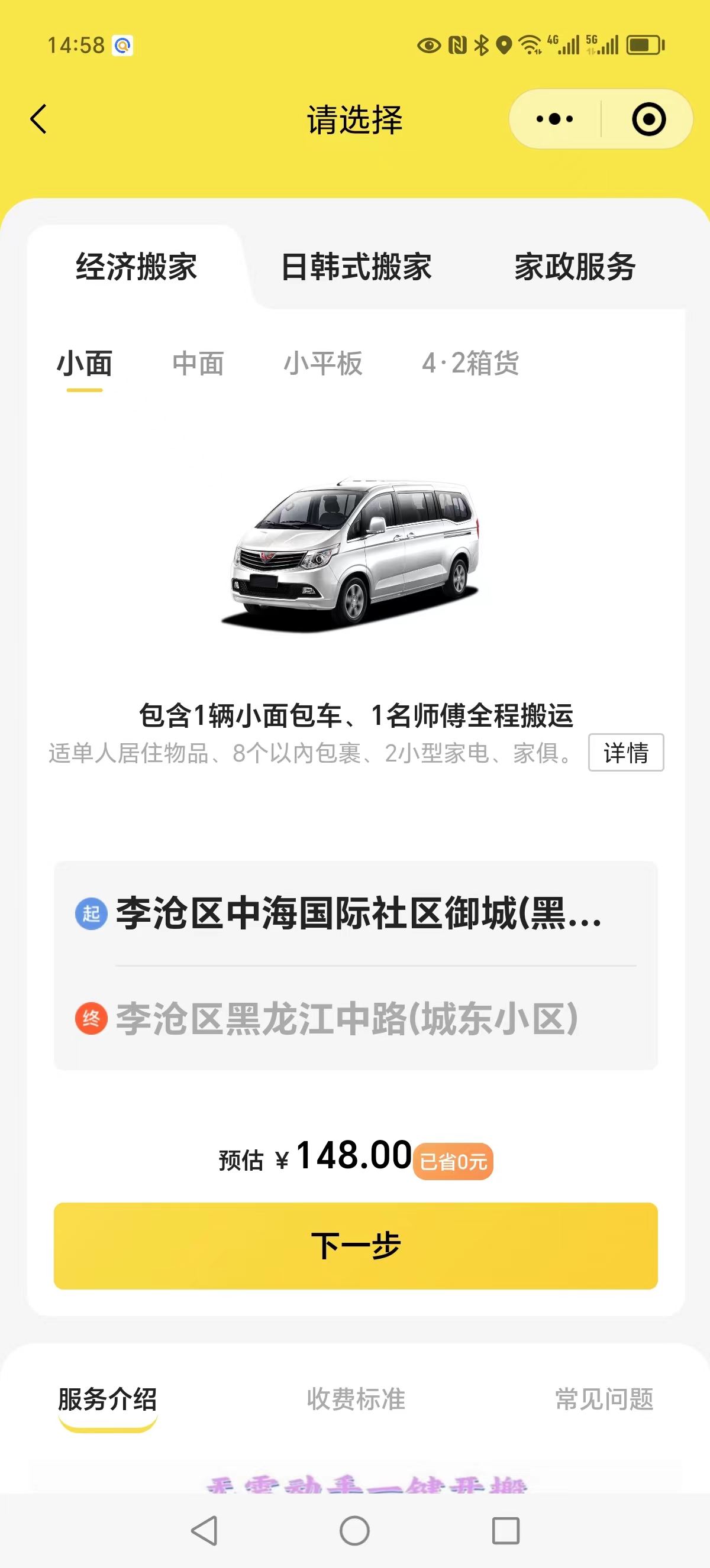
Task: Select the 4·2箱货 vehicle type
Action: click(x=471, y=363)
